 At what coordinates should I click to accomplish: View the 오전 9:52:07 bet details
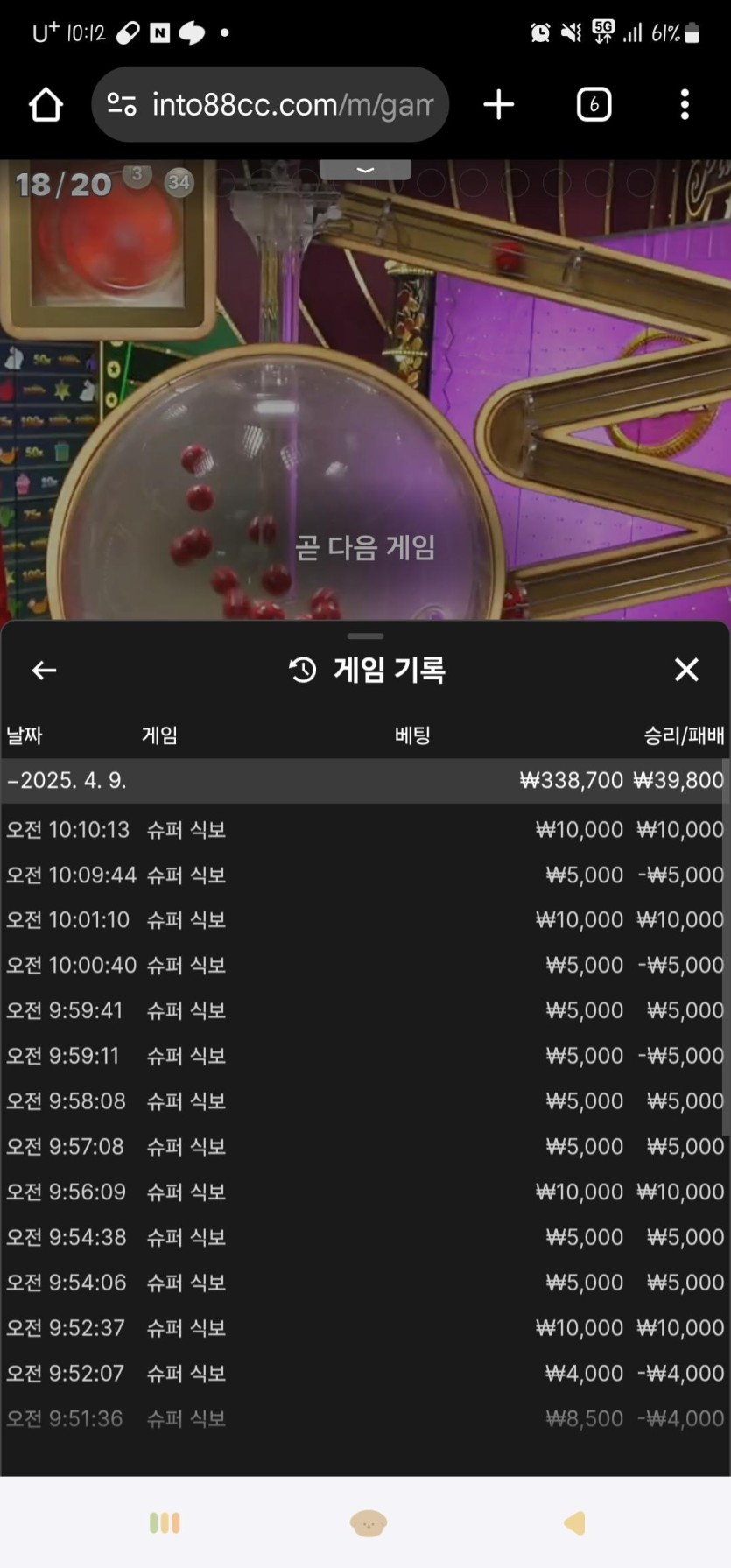(x=365, y=1373)
